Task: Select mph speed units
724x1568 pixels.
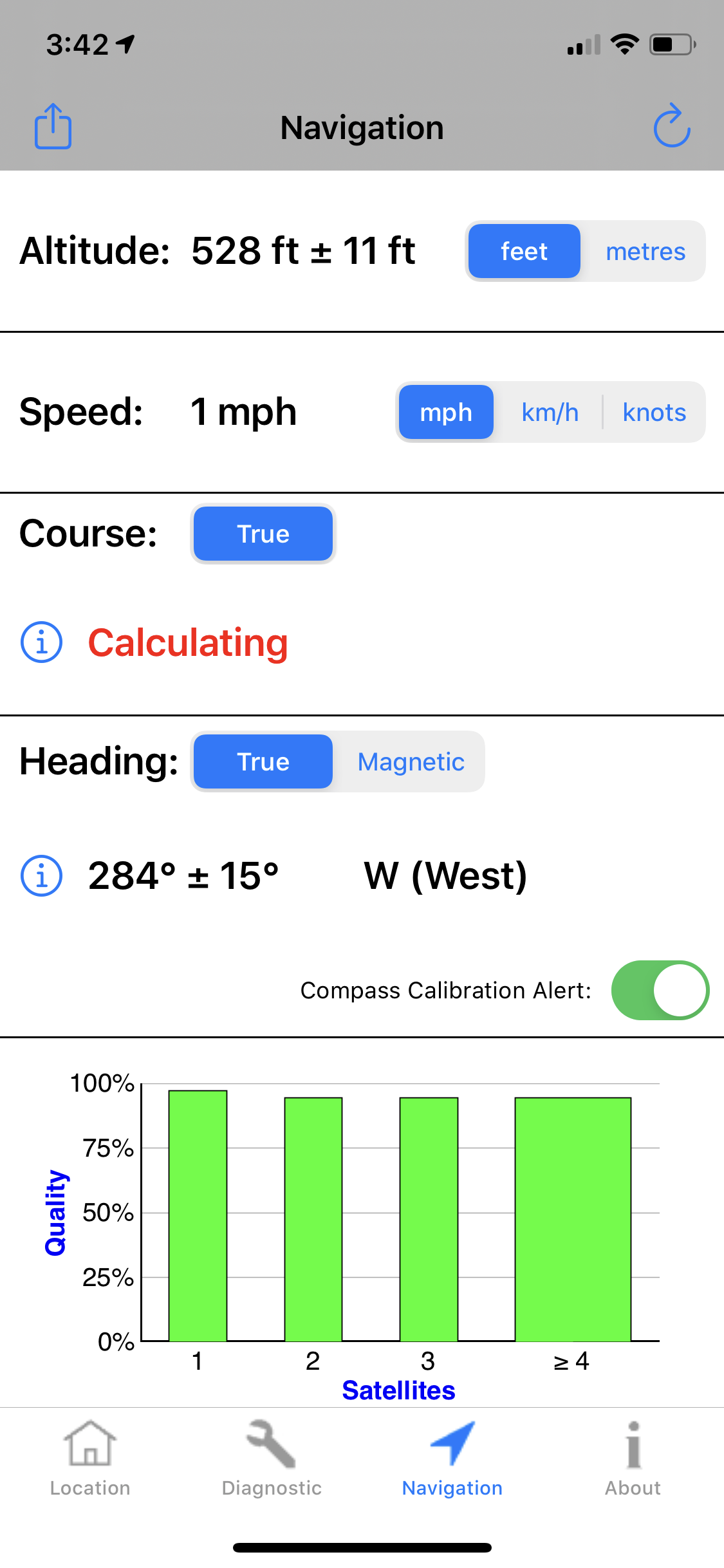Action: 446,413
